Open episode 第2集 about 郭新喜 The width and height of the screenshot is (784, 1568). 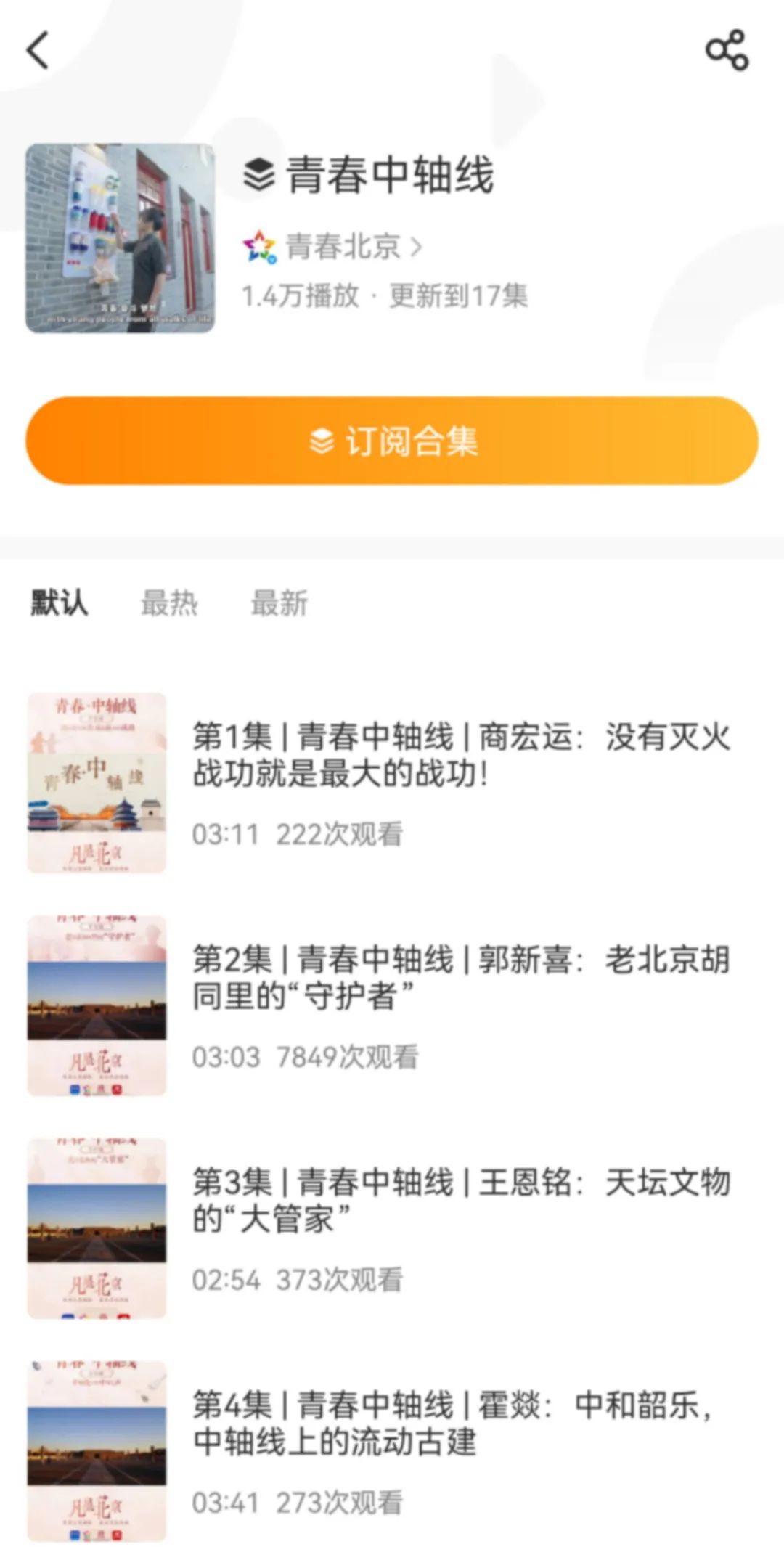pyautogui.click(x=460, y=977)
